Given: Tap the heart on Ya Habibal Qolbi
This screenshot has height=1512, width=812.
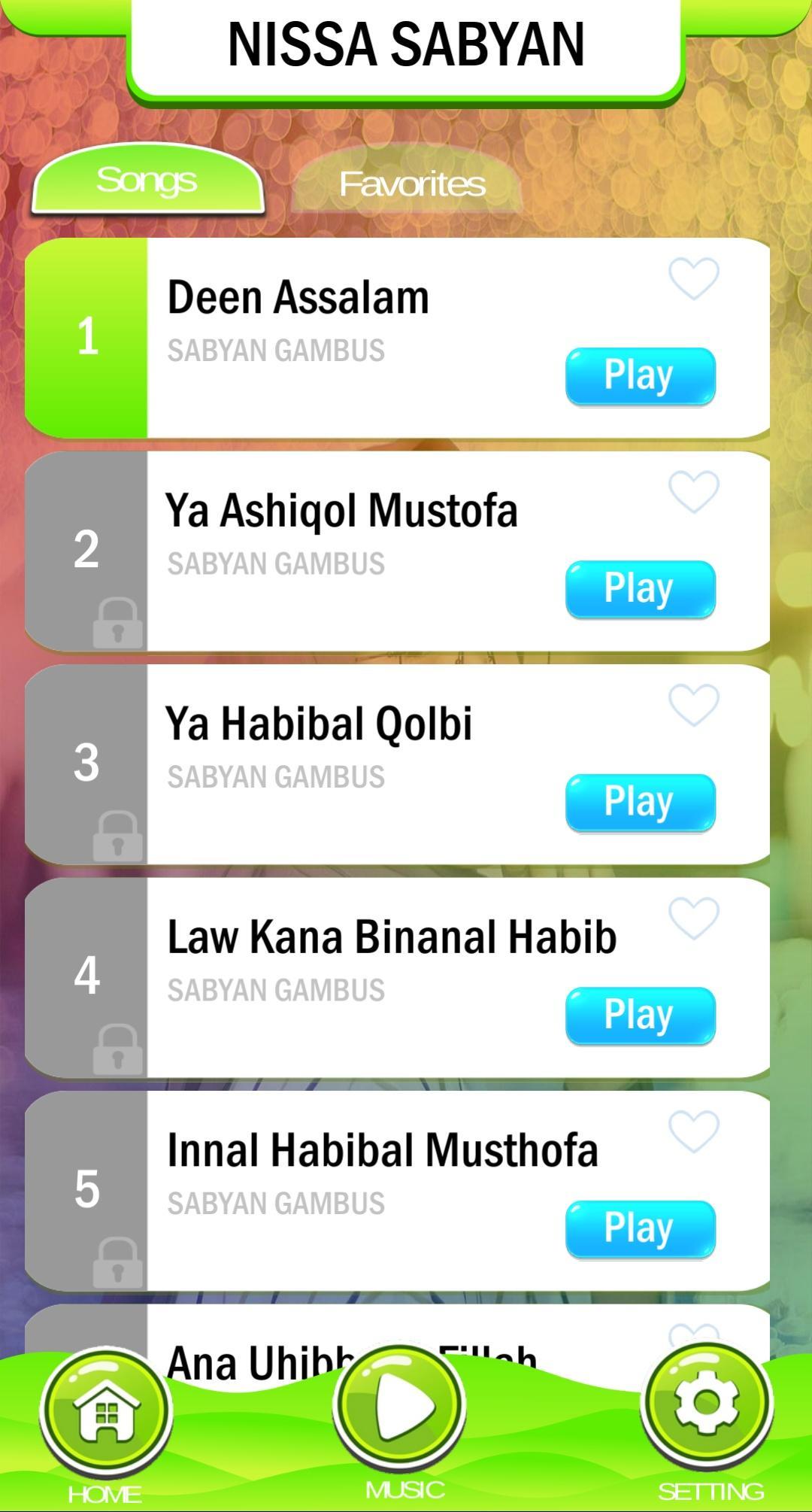Looking at the screenshot, I should [x=693, y=706].
